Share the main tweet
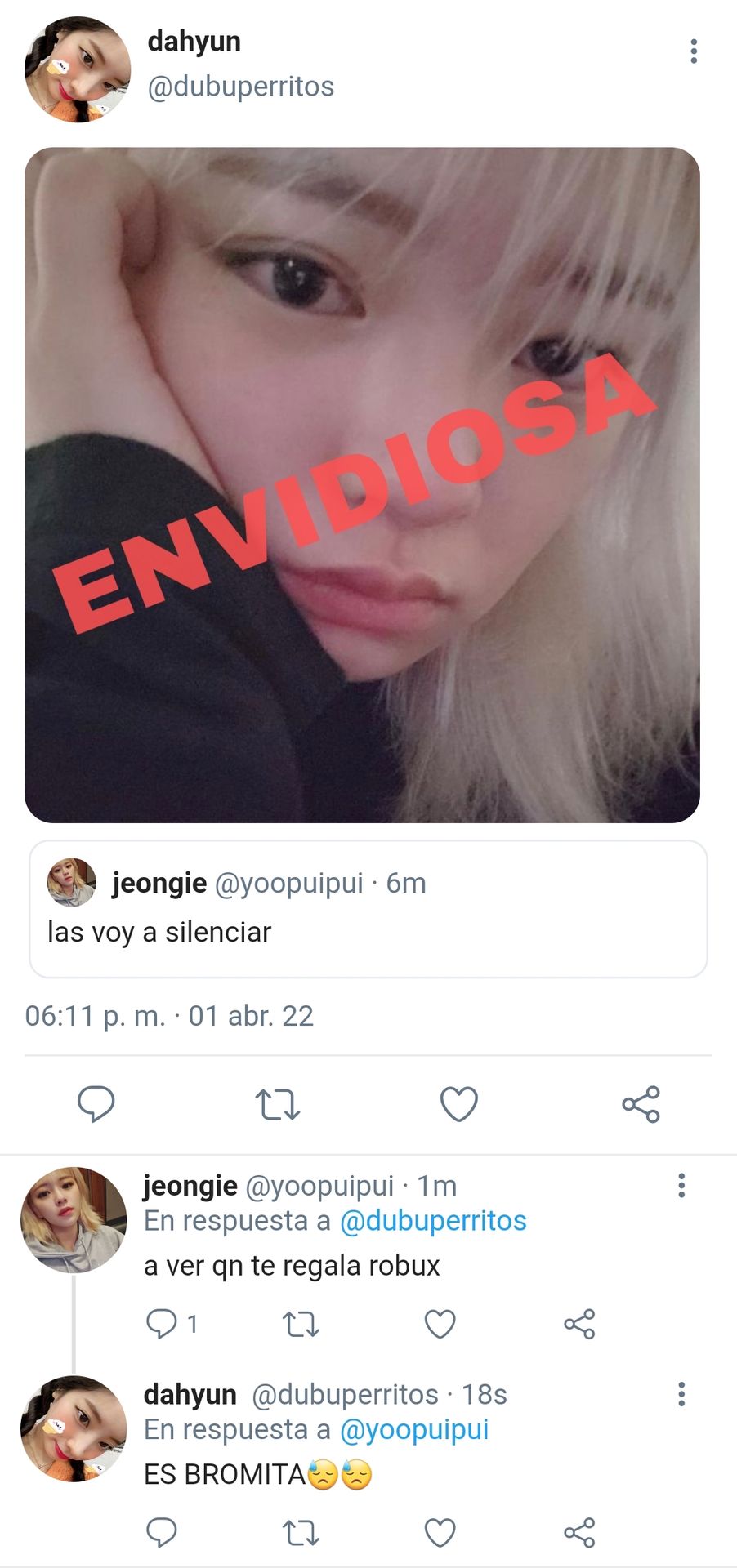The image size is (737, 1568). pos(641,1104)
